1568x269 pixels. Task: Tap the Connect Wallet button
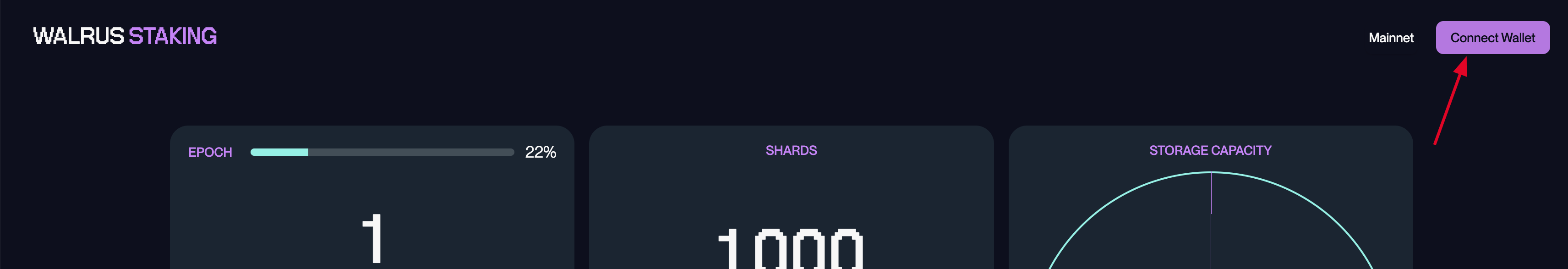pyautogui.click(x=1492, y=38)
